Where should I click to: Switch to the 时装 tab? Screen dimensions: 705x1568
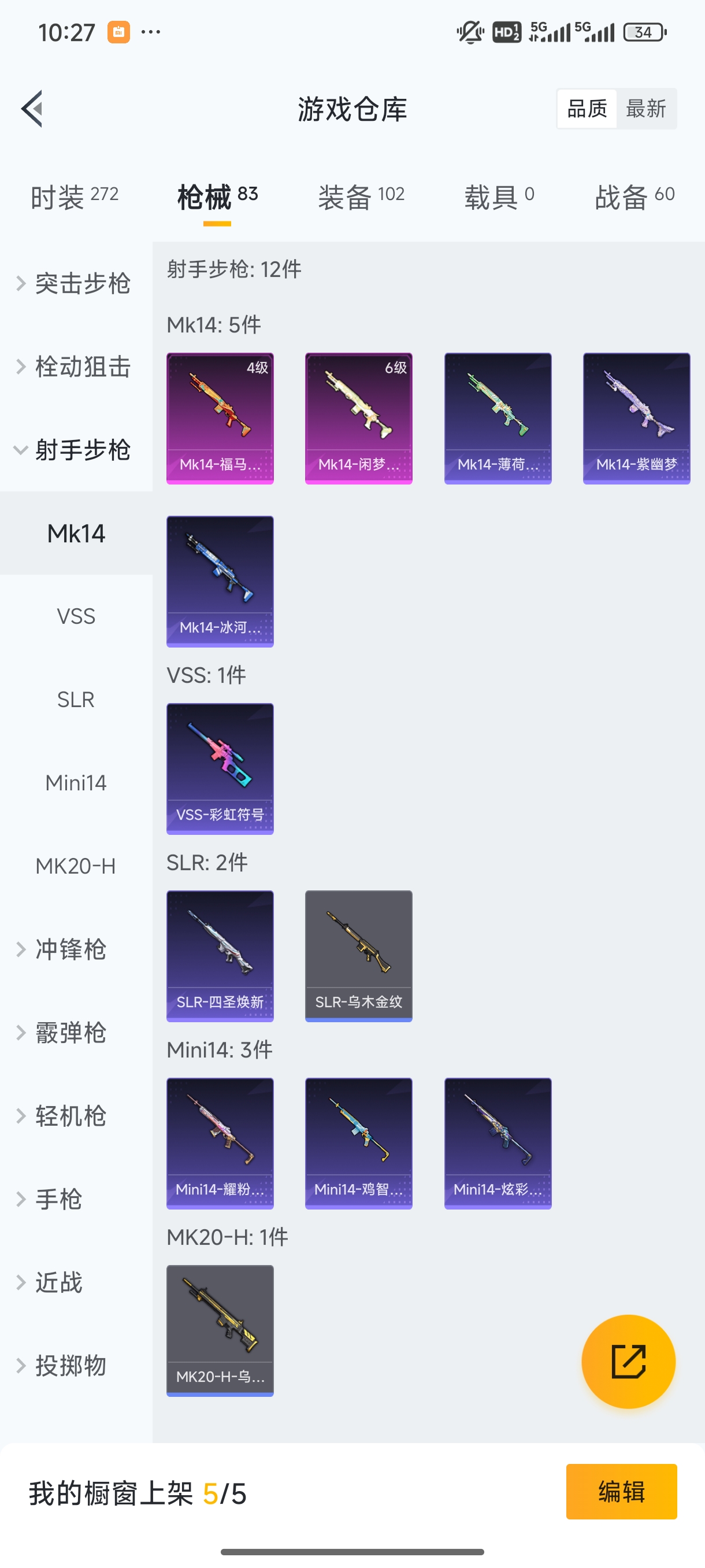tap(74, 197)
